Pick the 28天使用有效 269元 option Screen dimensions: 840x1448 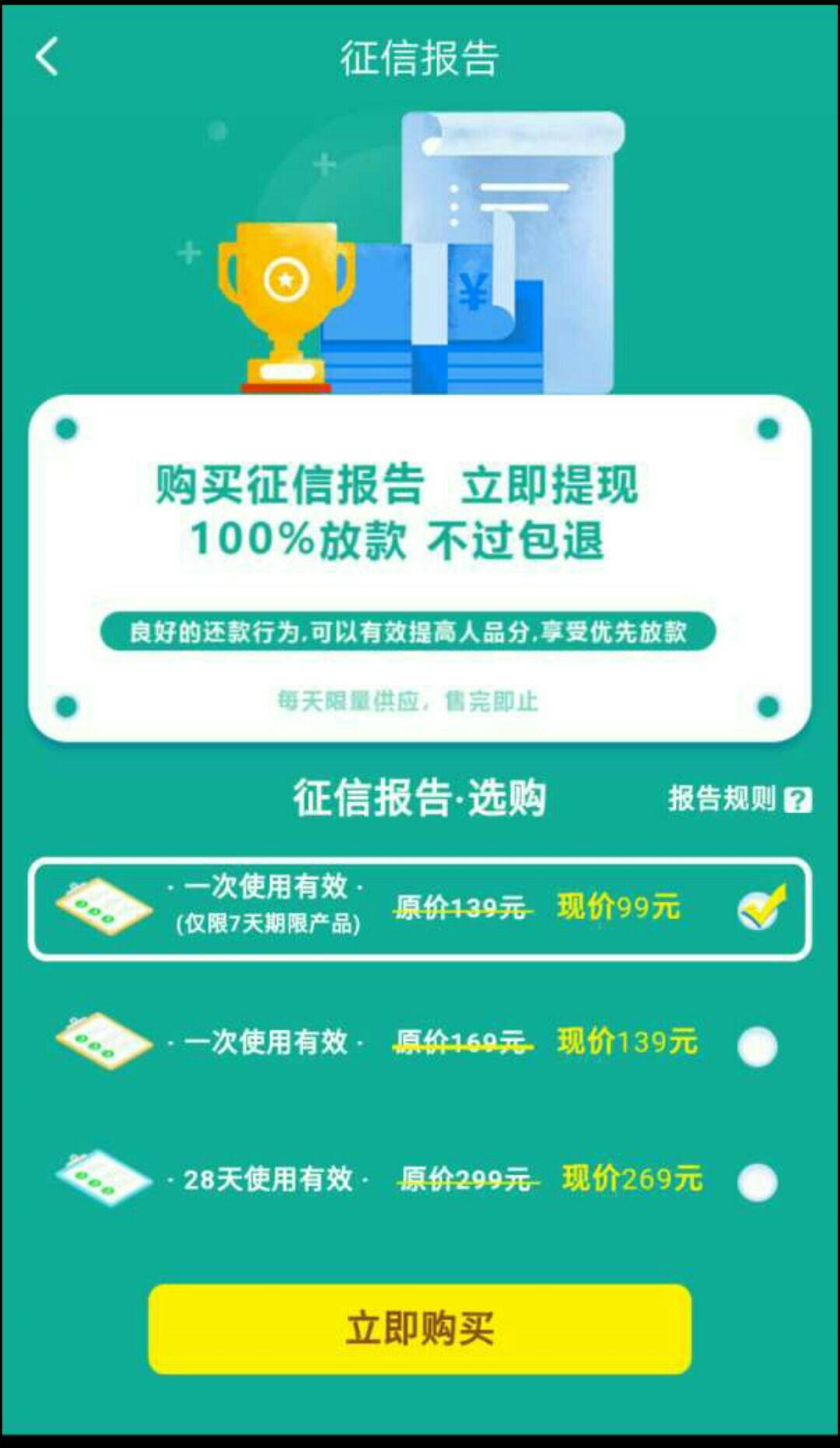pyautogui.click(x=420, y=1180)
